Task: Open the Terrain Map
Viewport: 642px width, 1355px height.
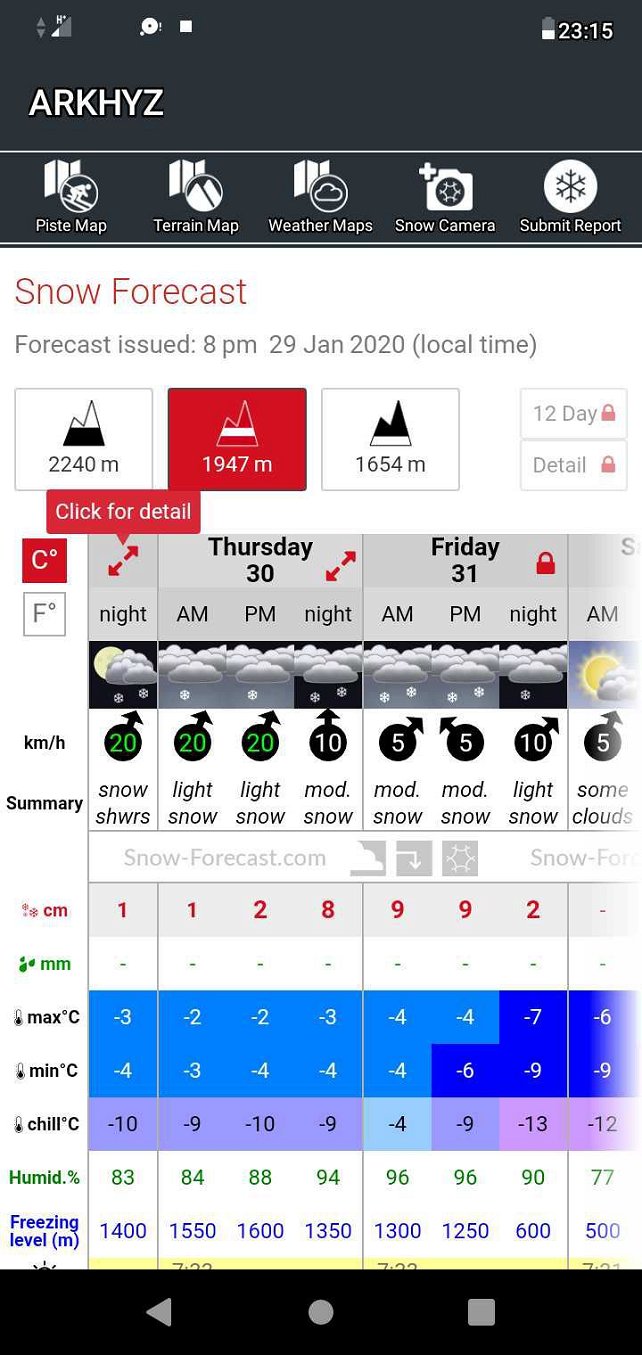Action: coord(196,197)
